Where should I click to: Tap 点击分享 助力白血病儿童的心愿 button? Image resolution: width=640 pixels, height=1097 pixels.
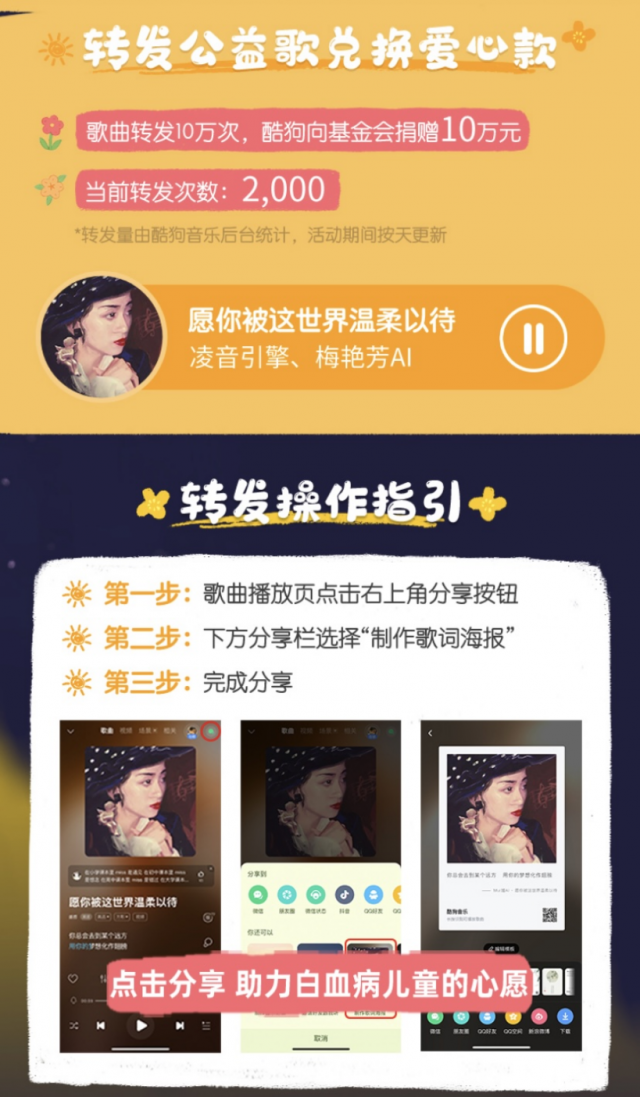318,983
